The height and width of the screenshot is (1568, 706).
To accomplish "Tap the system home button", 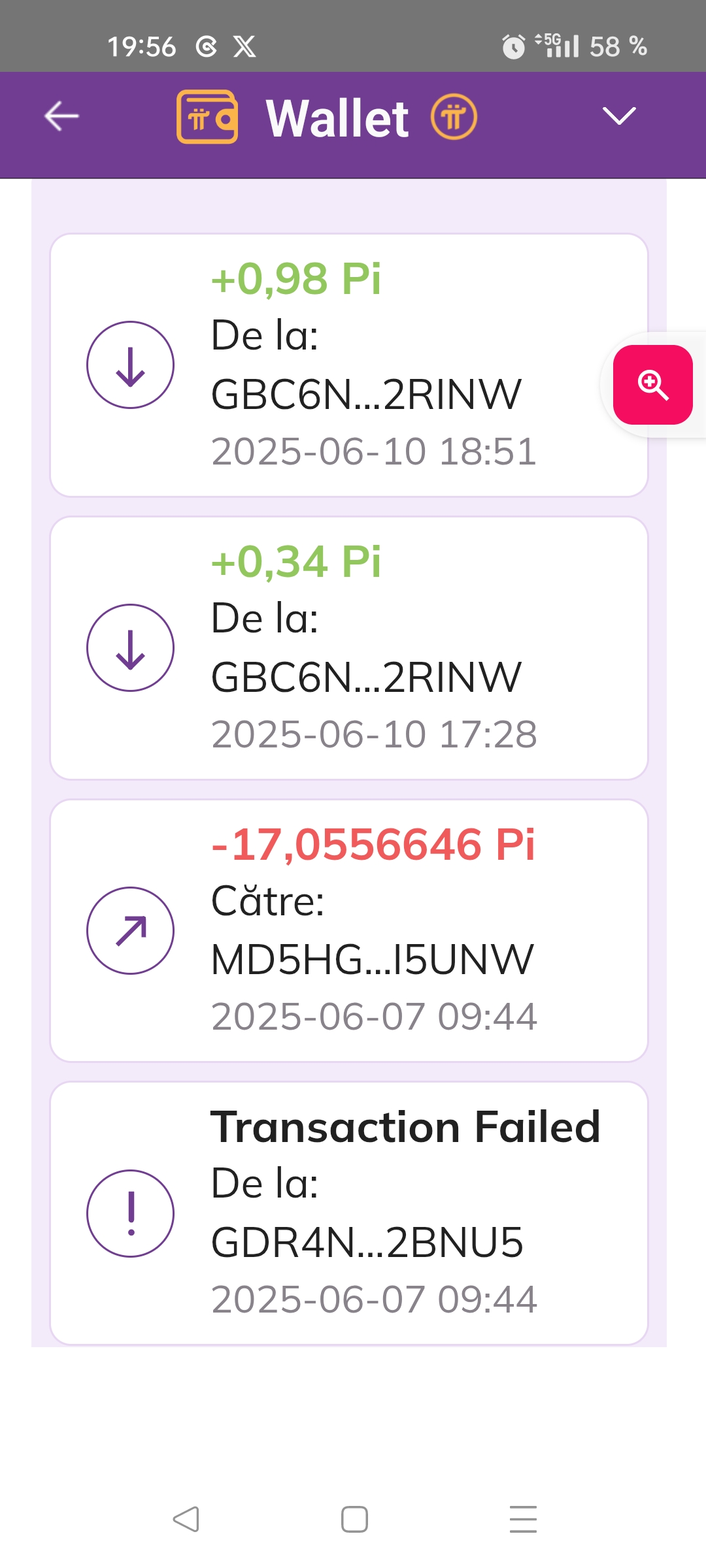I will [354, 1519].
